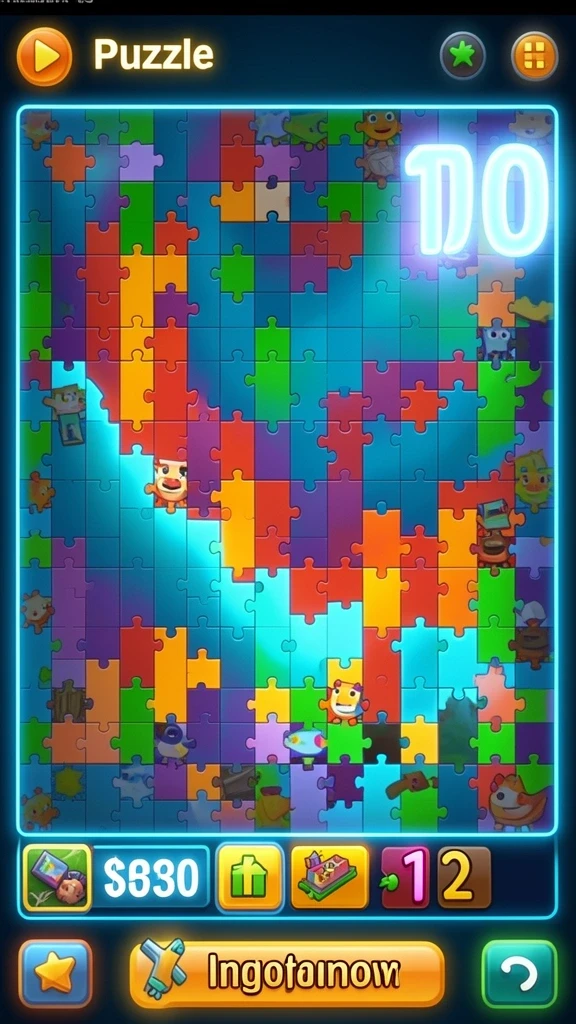Undo with the green arrow button
This screenshot has height=1024, width=576.
(x=519, y=974)
